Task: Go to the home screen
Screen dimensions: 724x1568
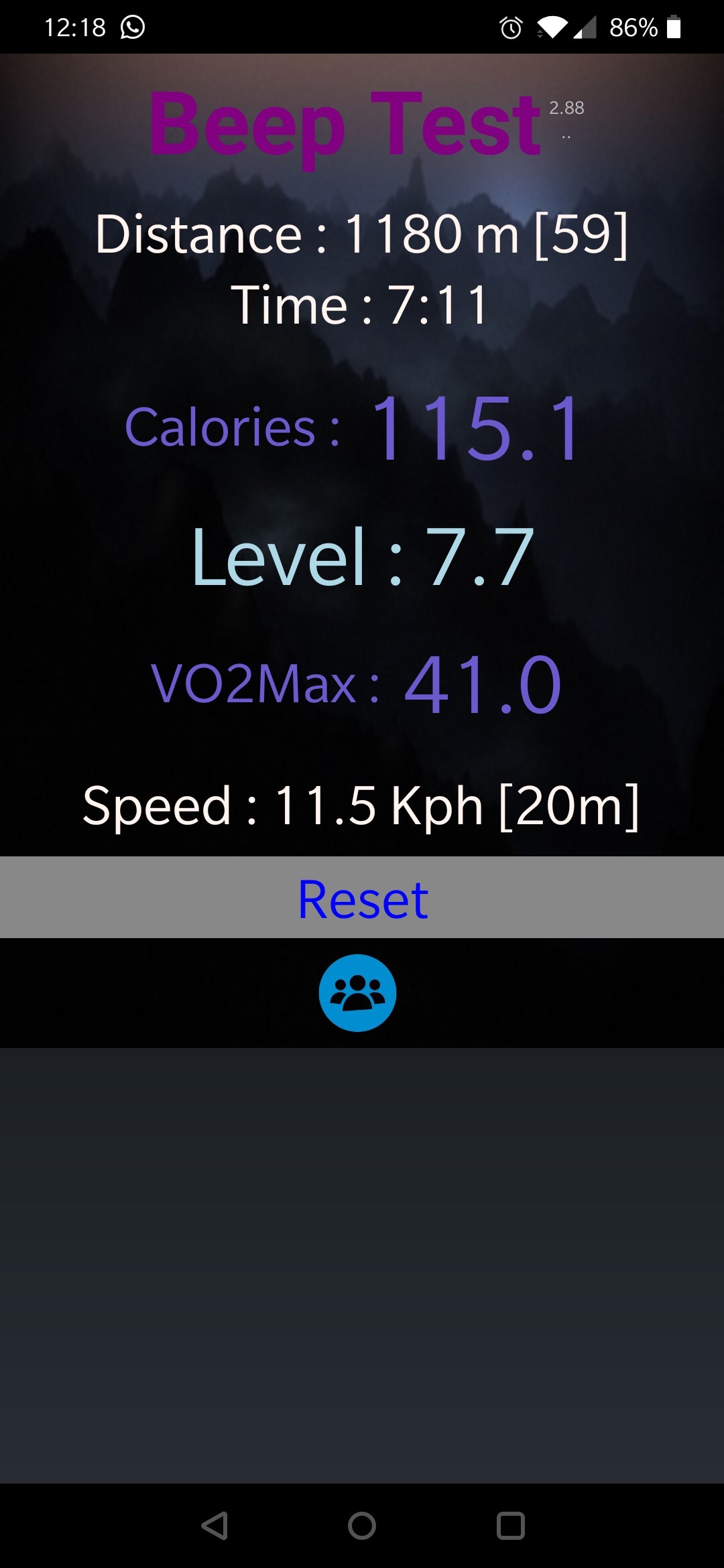Action: coord(362,1526)
